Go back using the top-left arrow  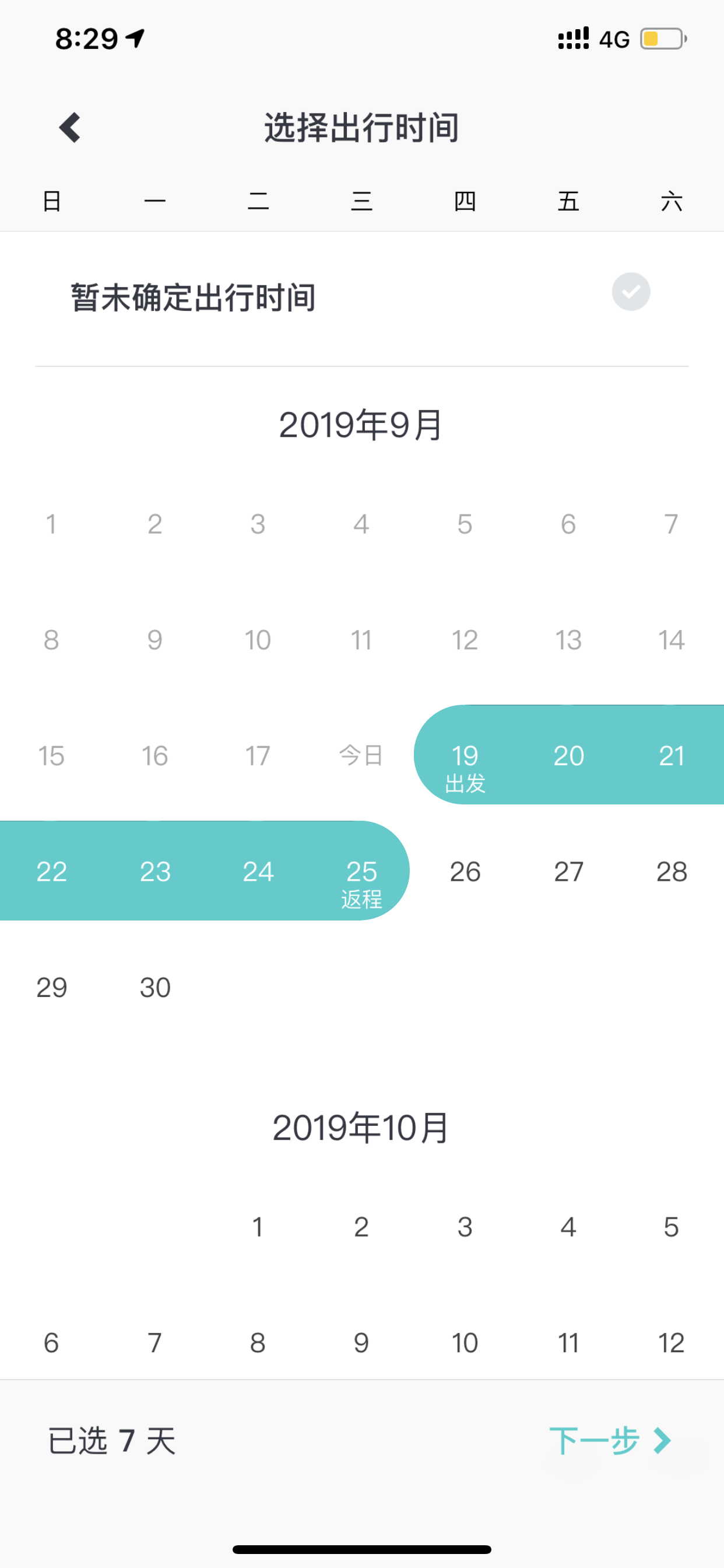[70, 128]
